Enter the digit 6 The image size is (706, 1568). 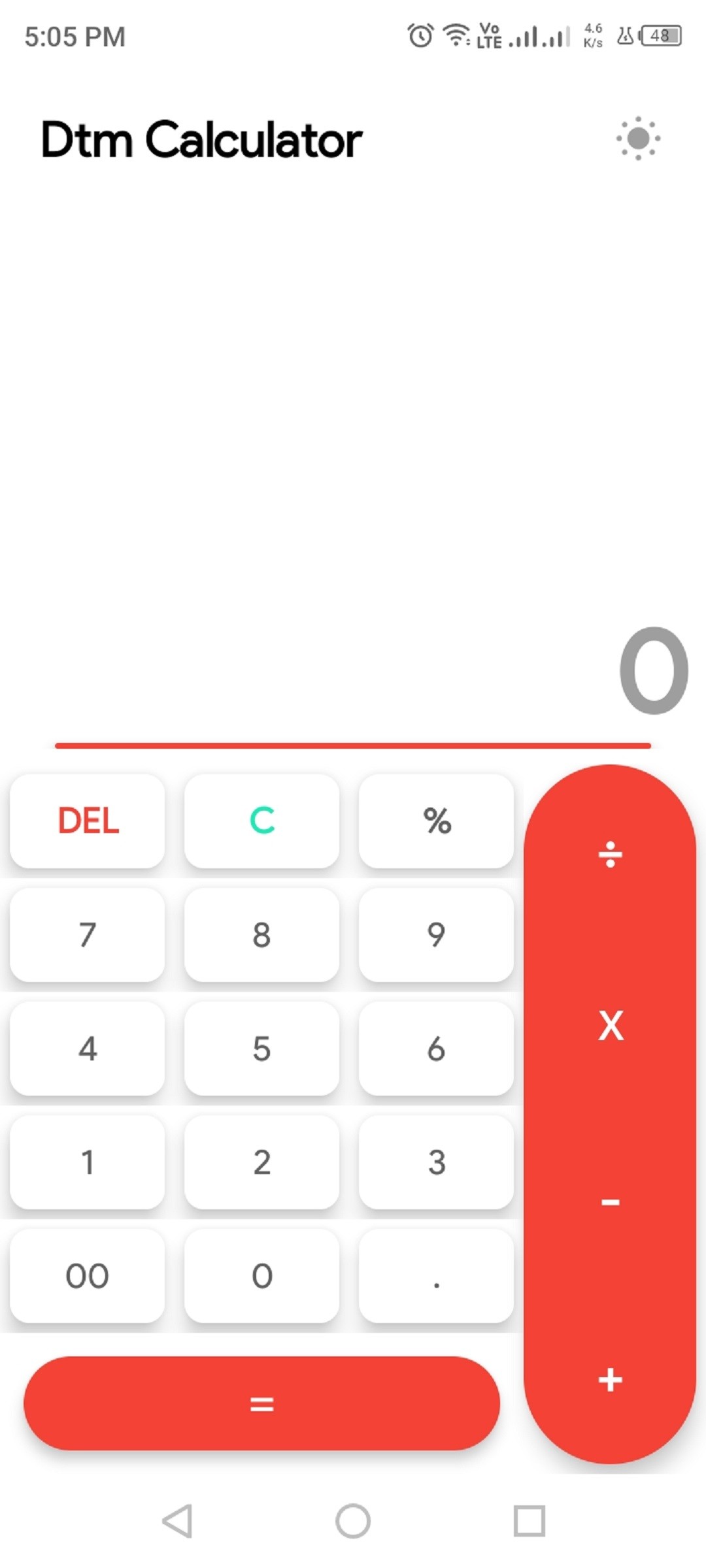[x=436, y=1048]
